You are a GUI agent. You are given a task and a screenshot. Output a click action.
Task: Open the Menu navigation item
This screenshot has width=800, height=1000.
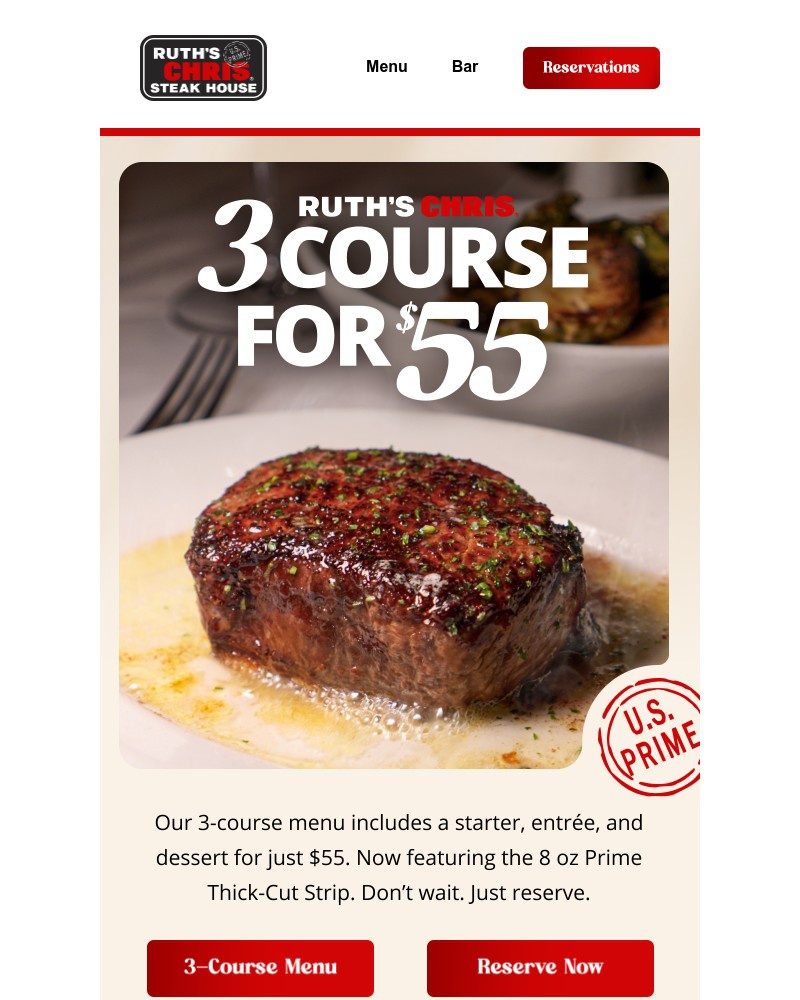[x=387, y=66]
